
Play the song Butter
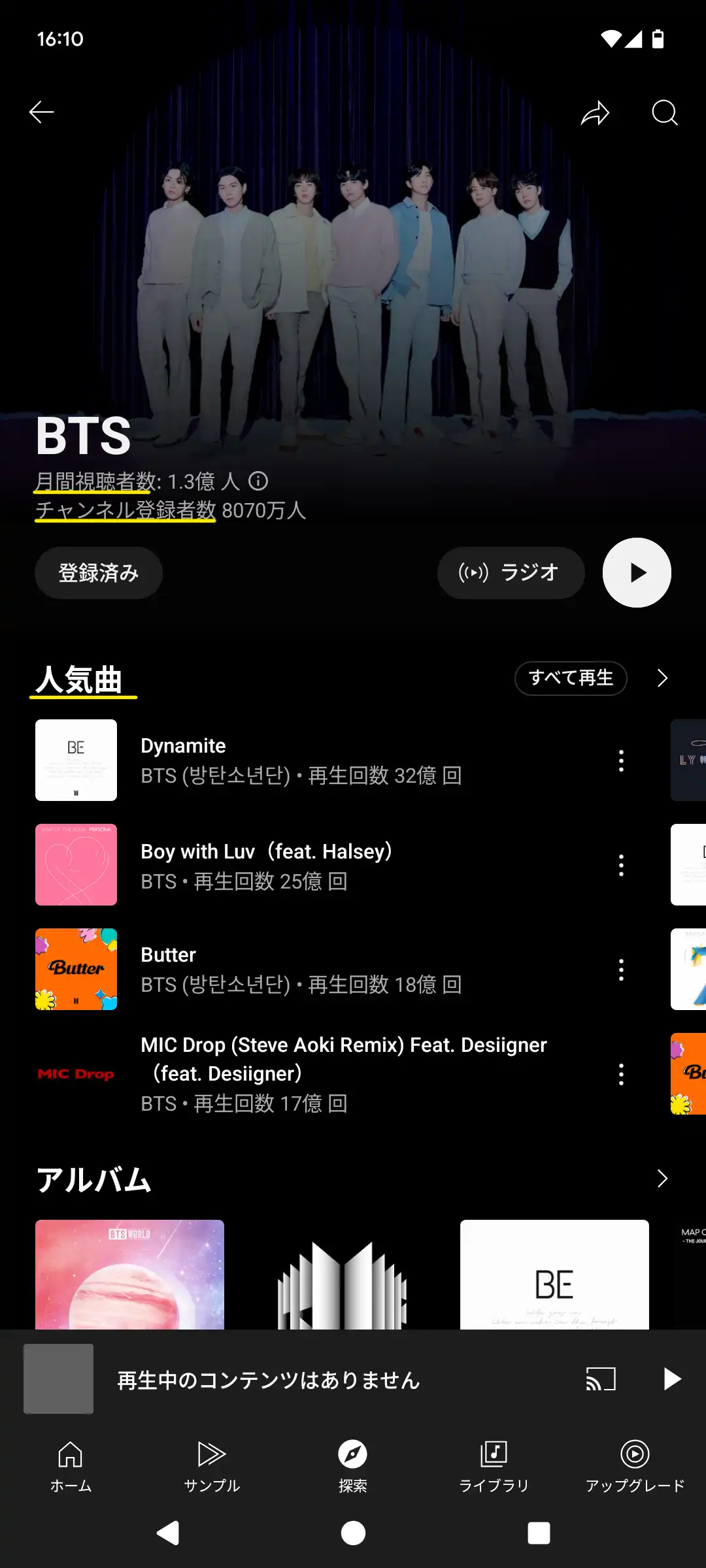[x=301, y=970]
